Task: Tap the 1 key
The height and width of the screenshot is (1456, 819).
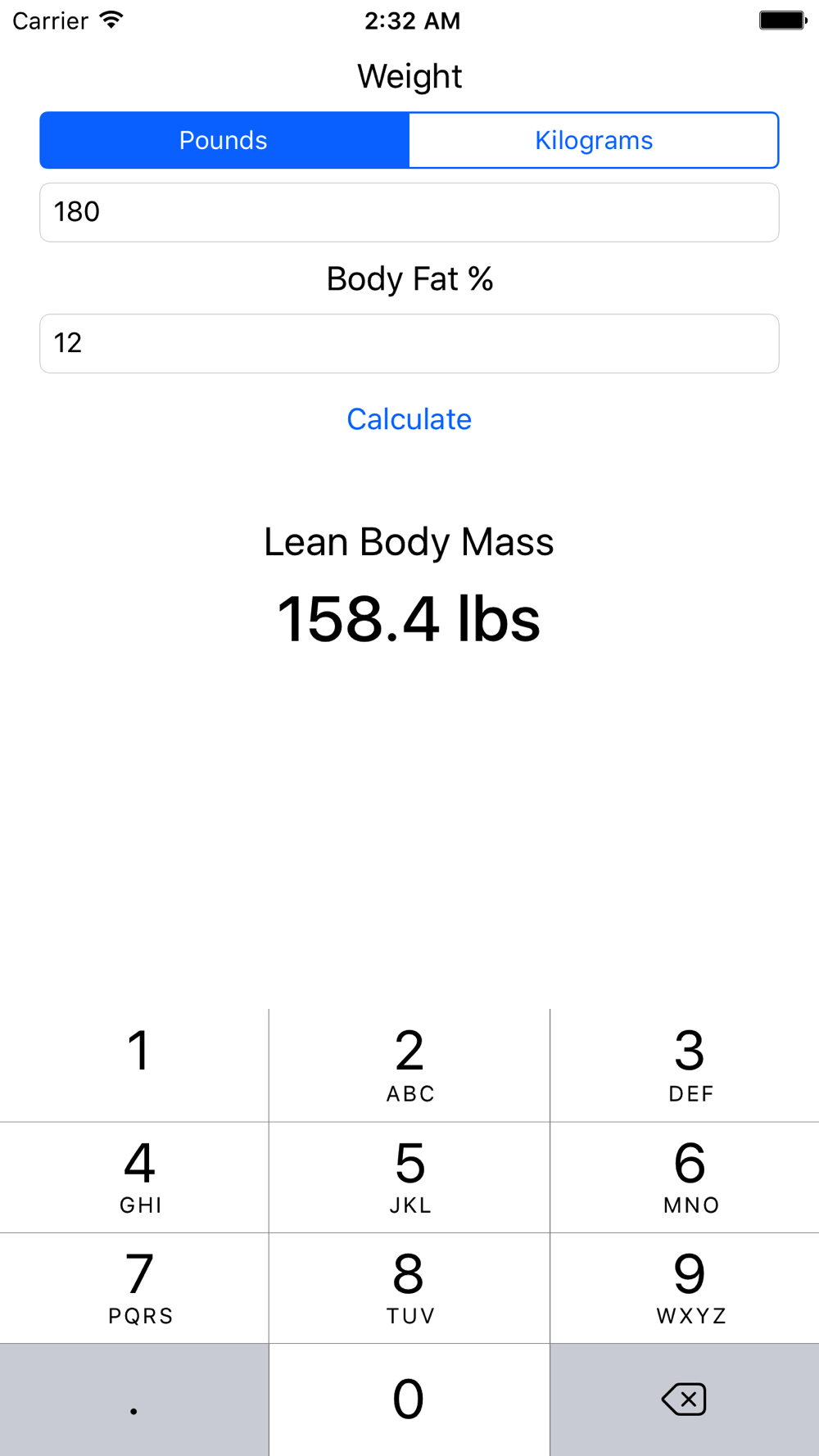Action: [134, 1065]
